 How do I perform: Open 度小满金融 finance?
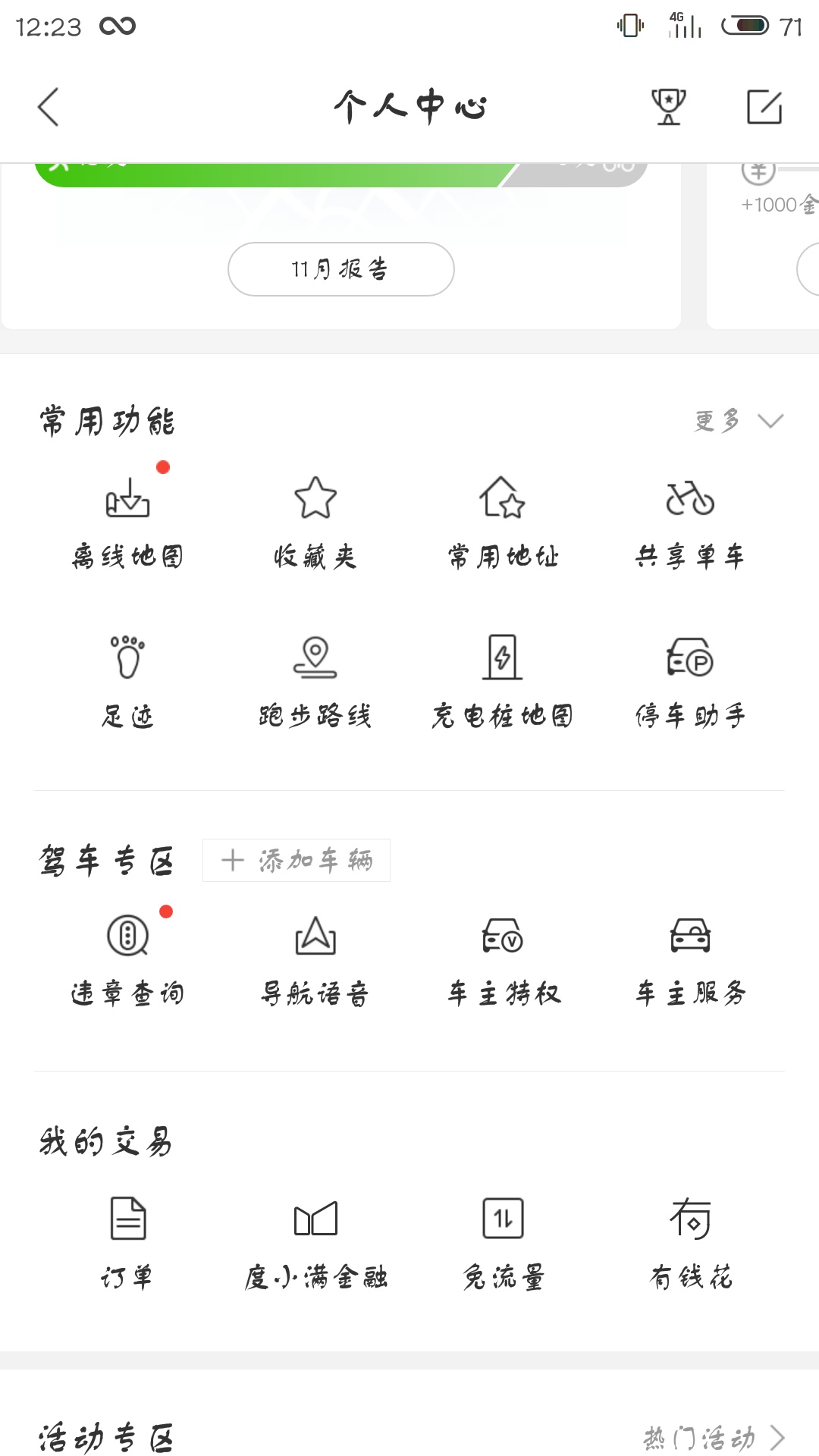coord(315,1244)
